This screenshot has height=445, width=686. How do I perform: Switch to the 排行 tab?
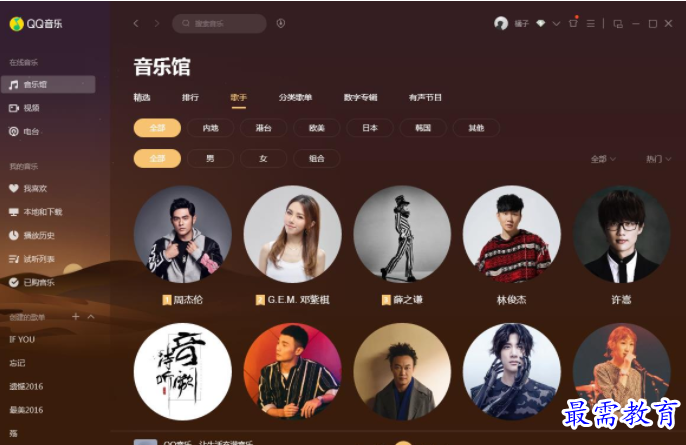(x=190, y=97)
